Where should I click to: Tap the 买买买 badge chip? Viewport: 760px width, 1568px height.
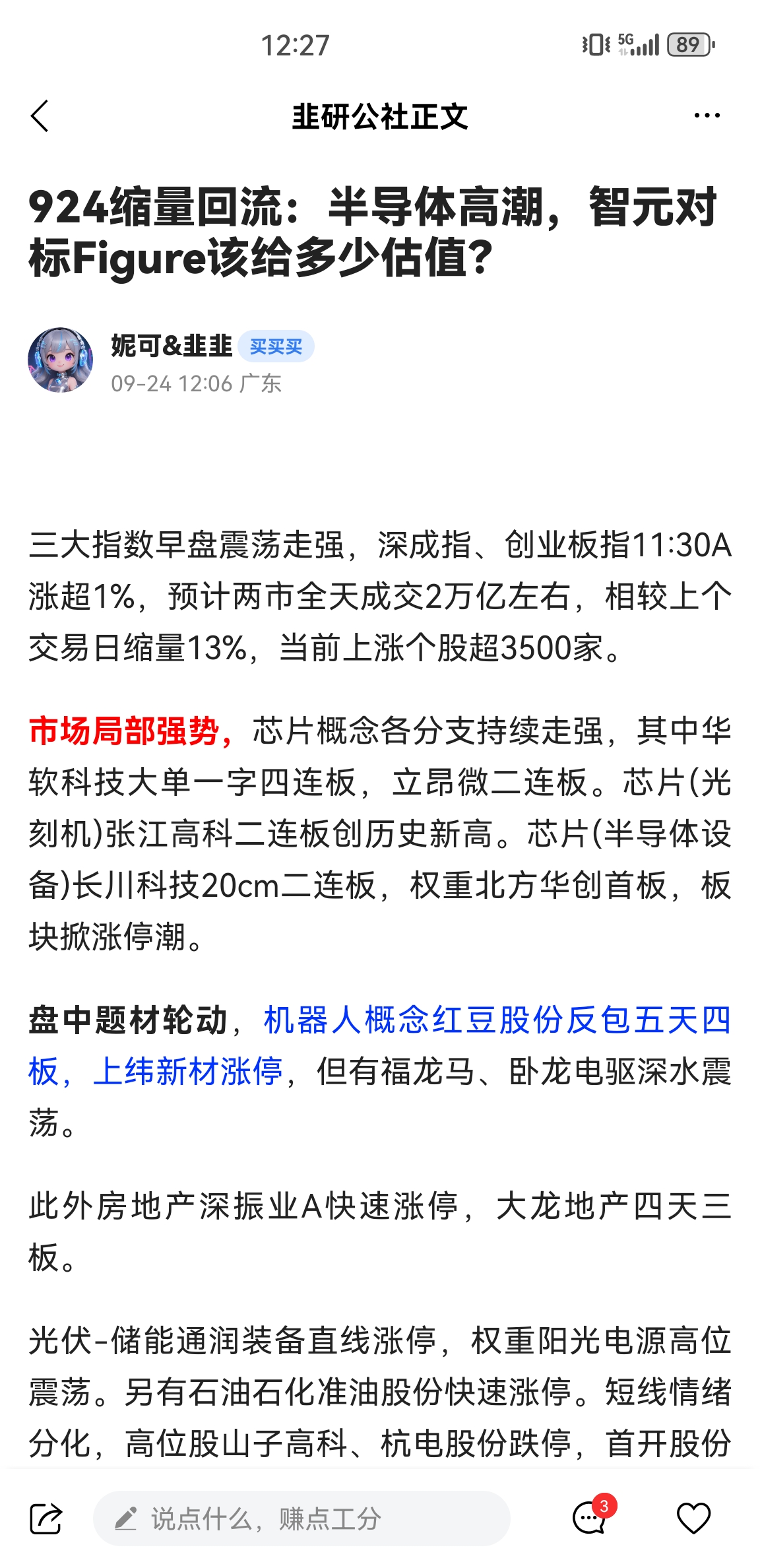click(x=276, y=346)
